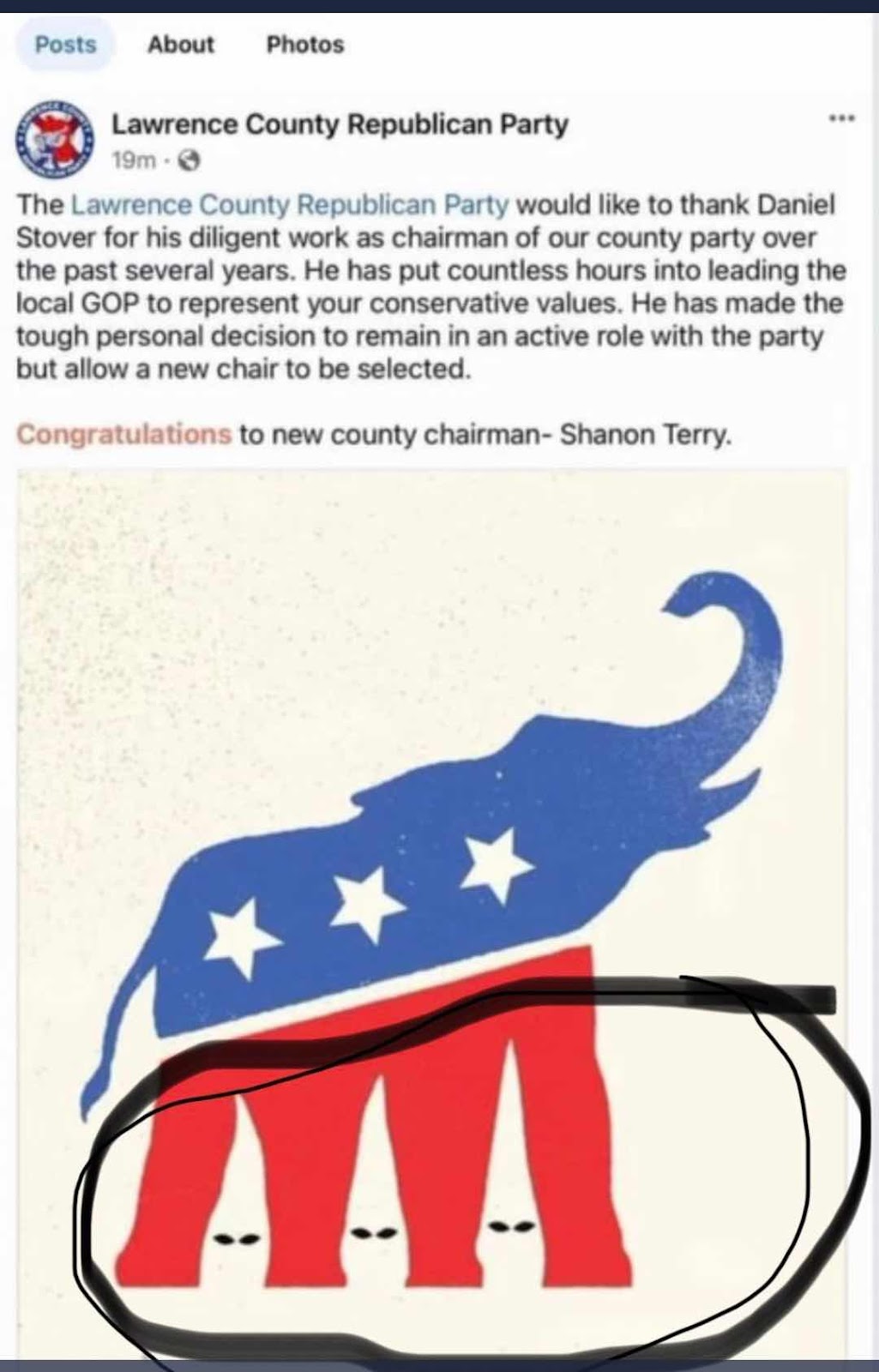Switch to the Photos tab
This screenshot has height=1372, width=879.
click(x=304, y=45)
